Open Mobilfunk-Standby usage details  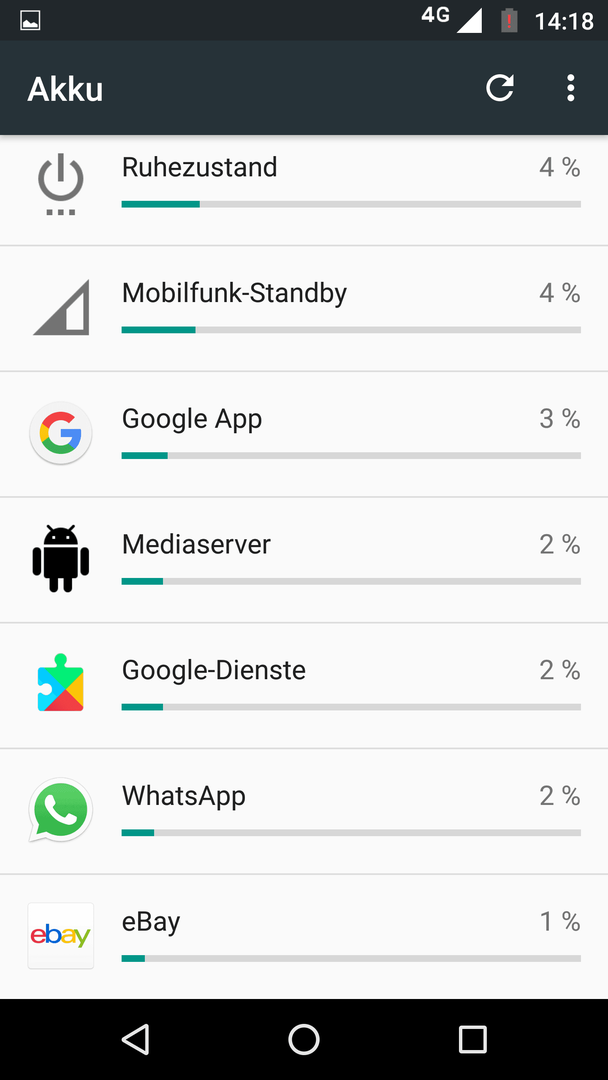(304, 309)
